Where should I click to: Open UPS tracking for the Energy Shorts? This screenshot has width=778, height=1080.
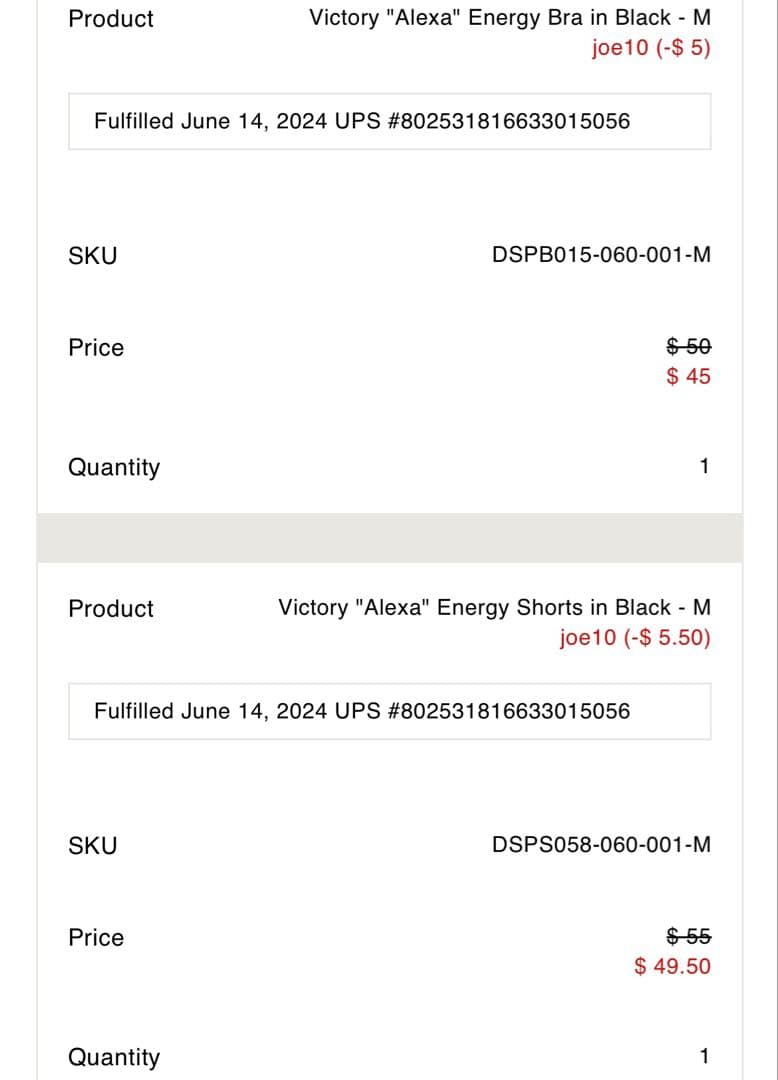click(x=508, y=712)
